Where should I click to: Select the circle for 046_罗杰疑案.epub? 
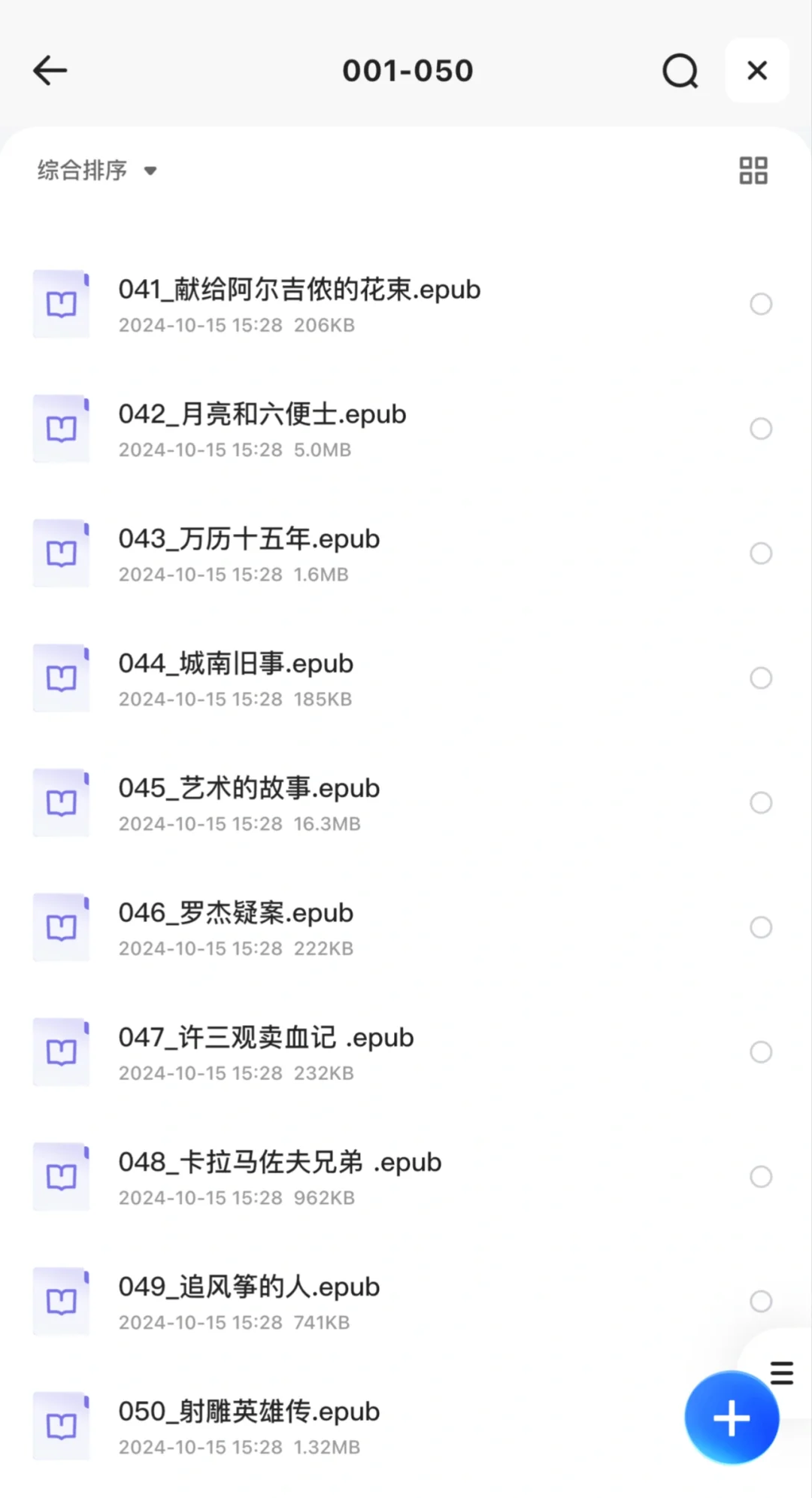761,927
